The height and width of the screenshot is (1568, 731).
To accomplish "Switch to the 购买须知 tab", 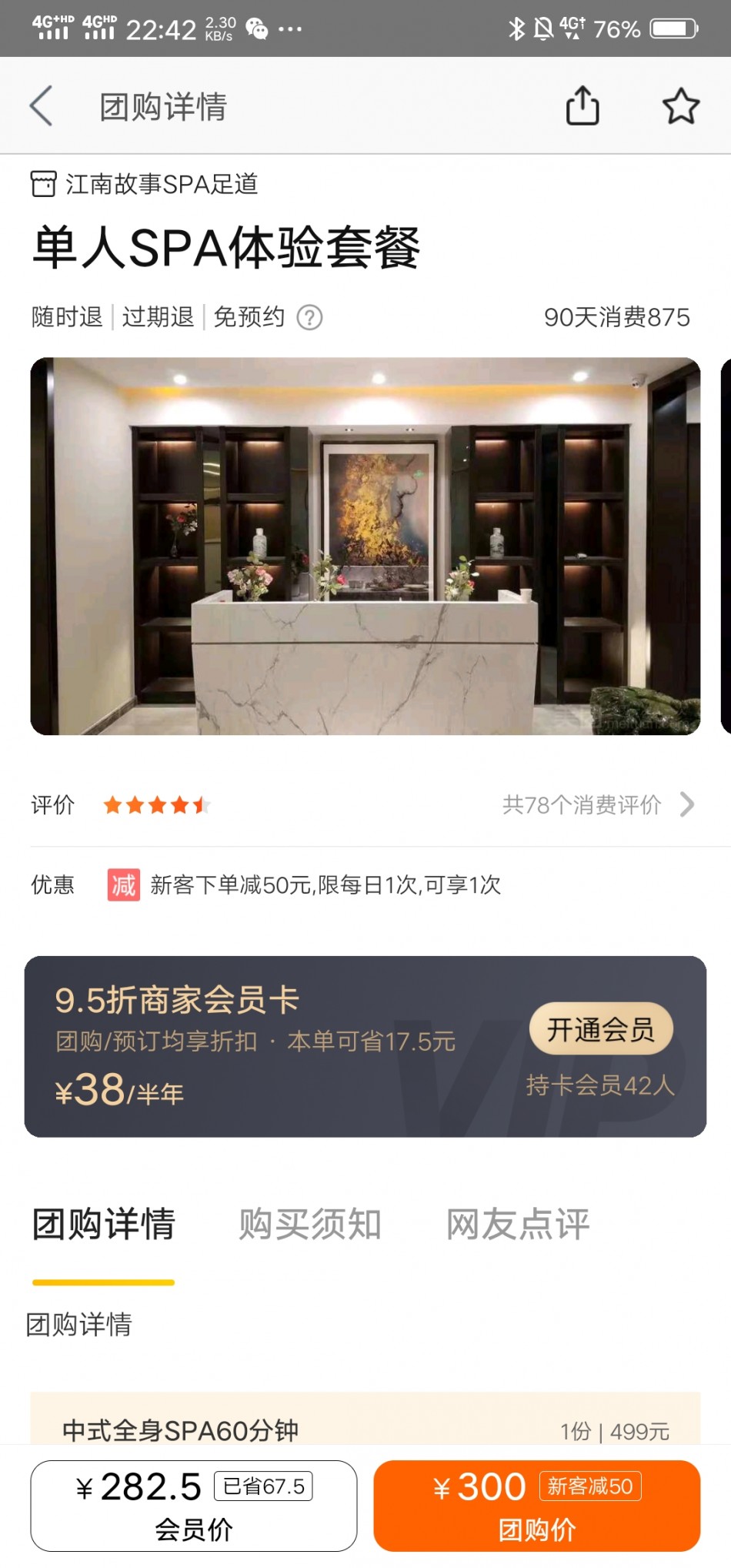I will pos(310,1224).
